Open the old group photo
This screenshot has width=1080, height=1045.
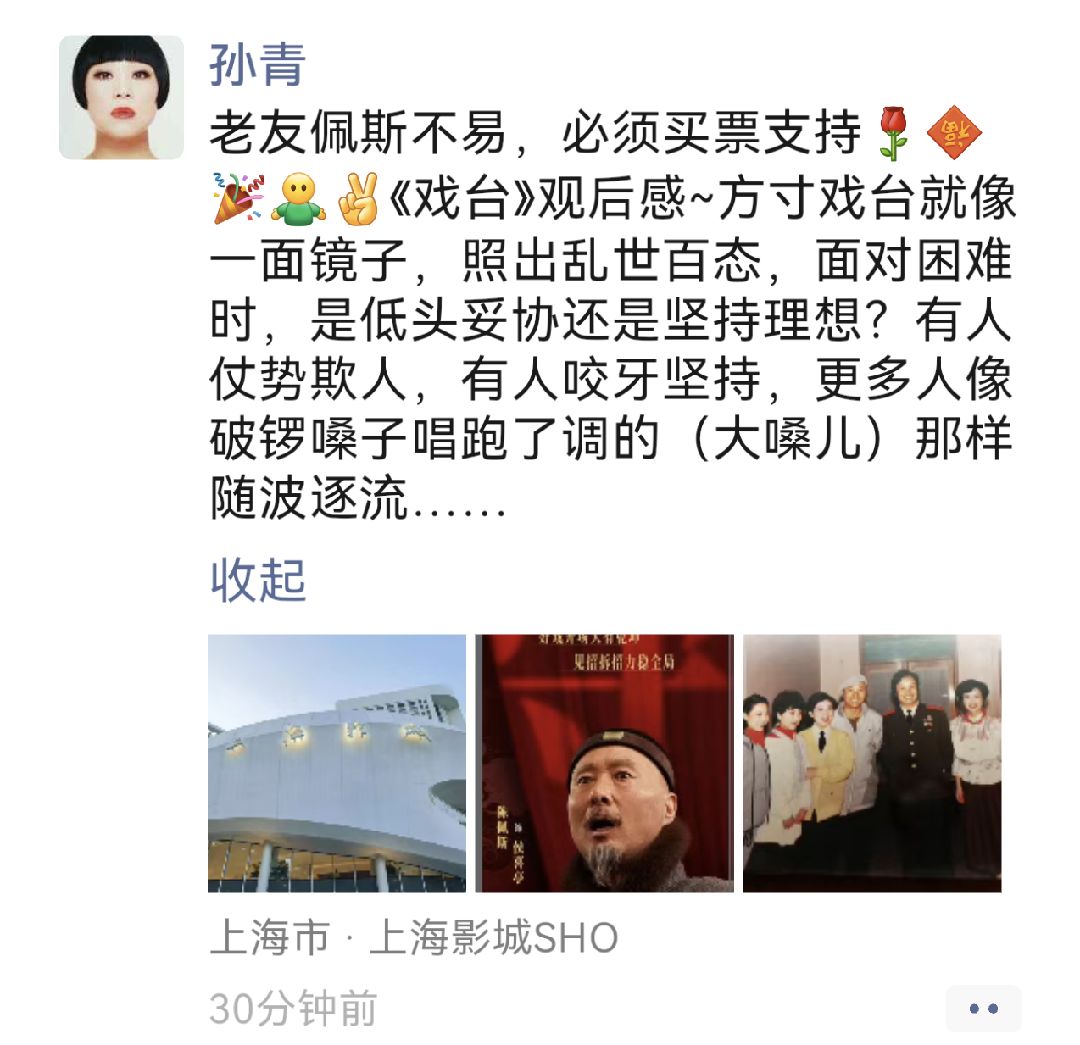[871, 763]
